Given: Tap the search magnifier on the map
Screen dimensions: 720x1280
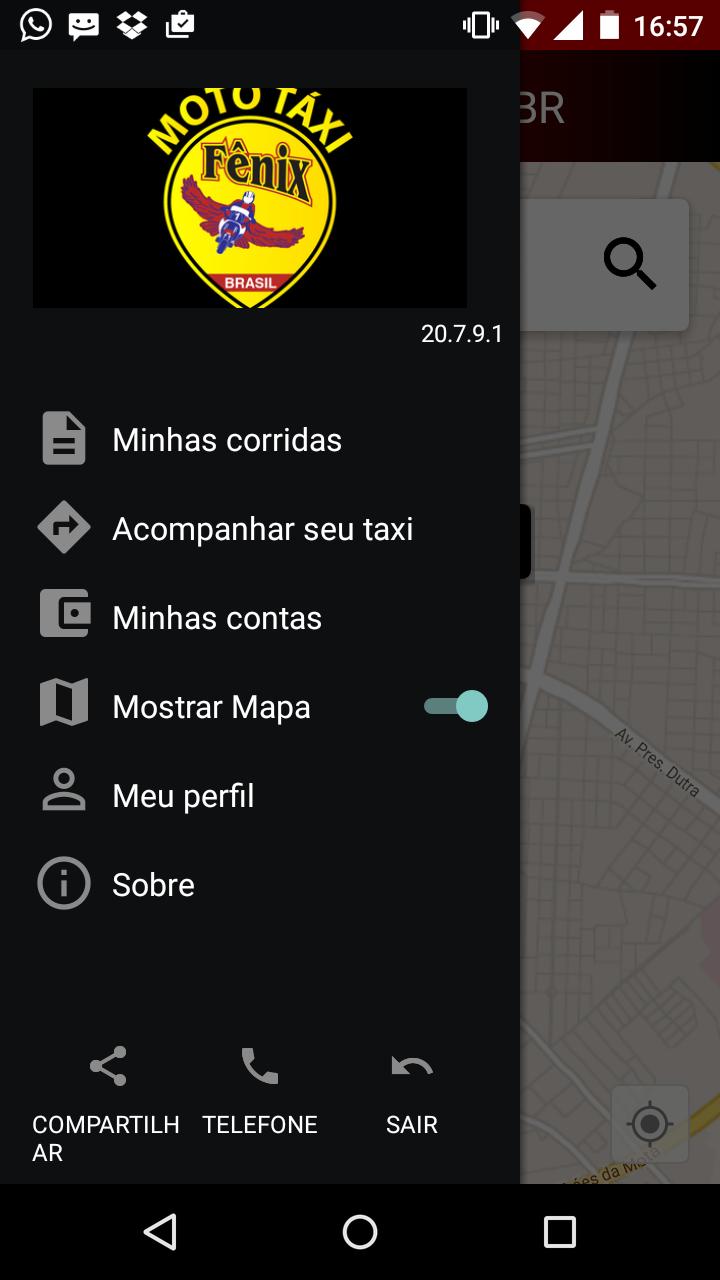Looking at the screenshot, I should coord(629,263).
